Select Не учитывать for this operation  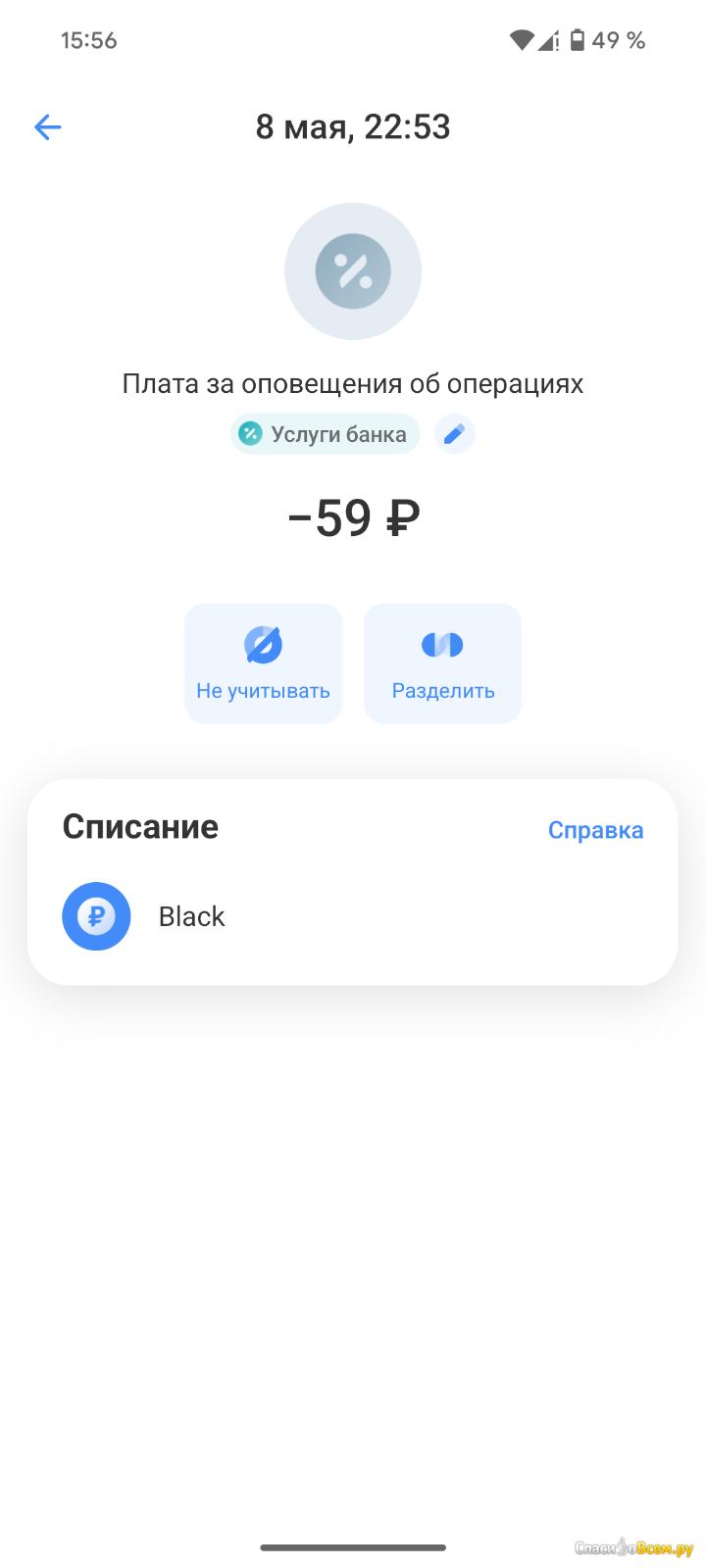click(263, 663)
